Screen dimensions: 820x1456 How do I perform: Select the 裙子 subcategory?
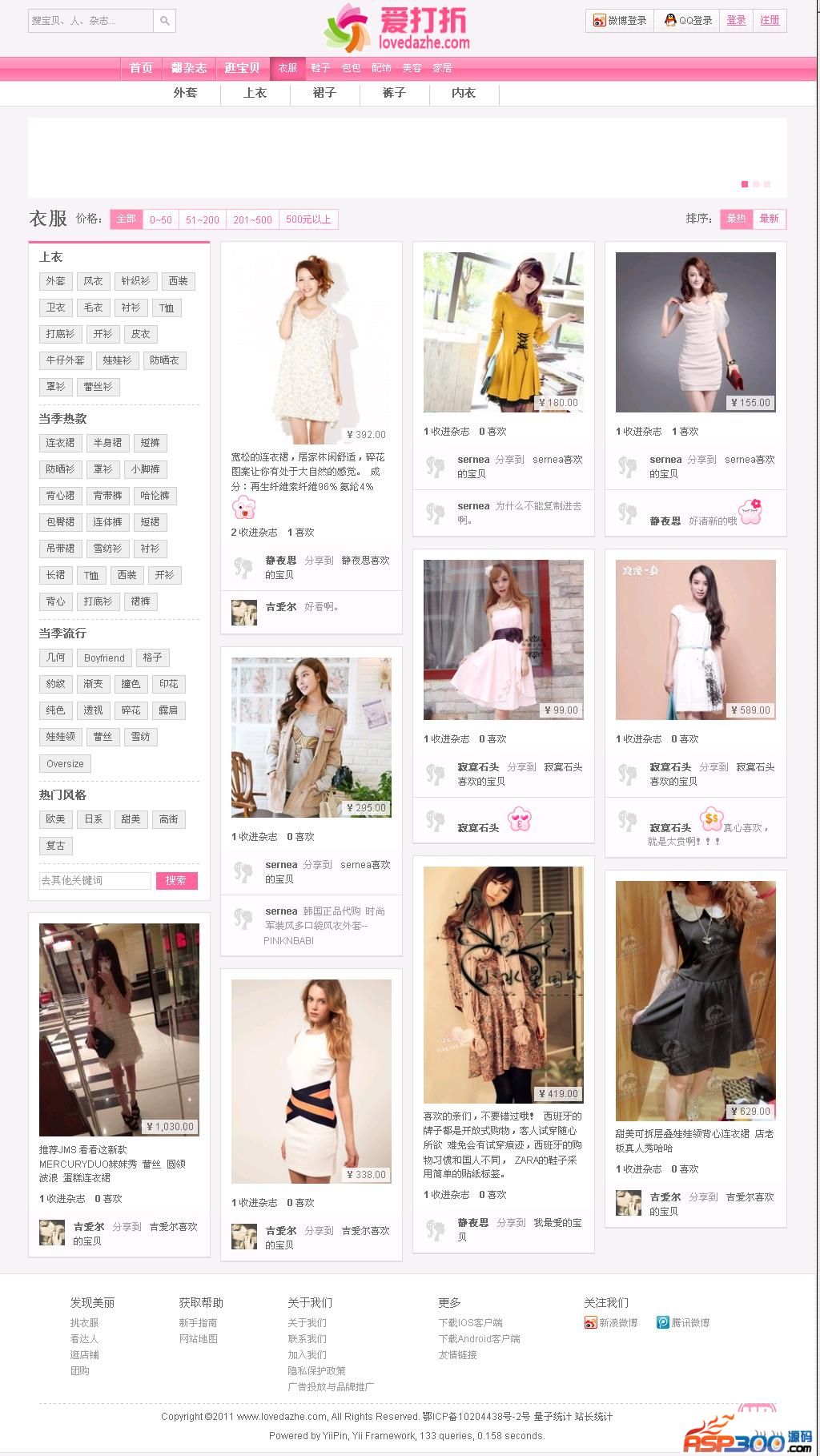[x=324, y=93]
